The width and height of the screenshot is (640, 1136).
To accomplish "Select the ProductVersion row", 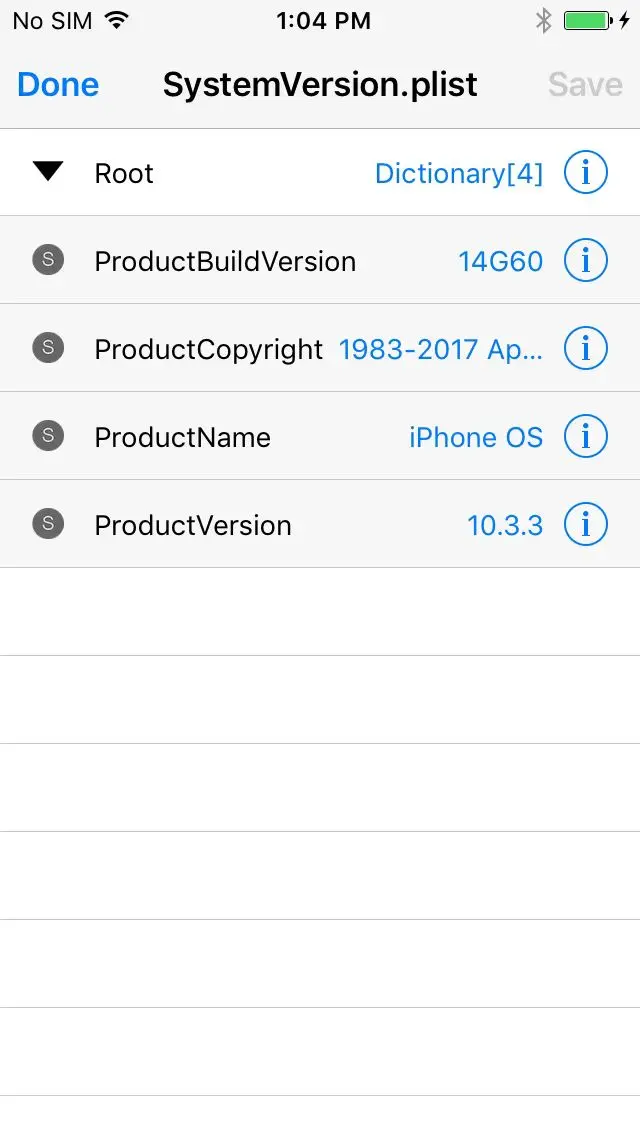I will [320, 525].
